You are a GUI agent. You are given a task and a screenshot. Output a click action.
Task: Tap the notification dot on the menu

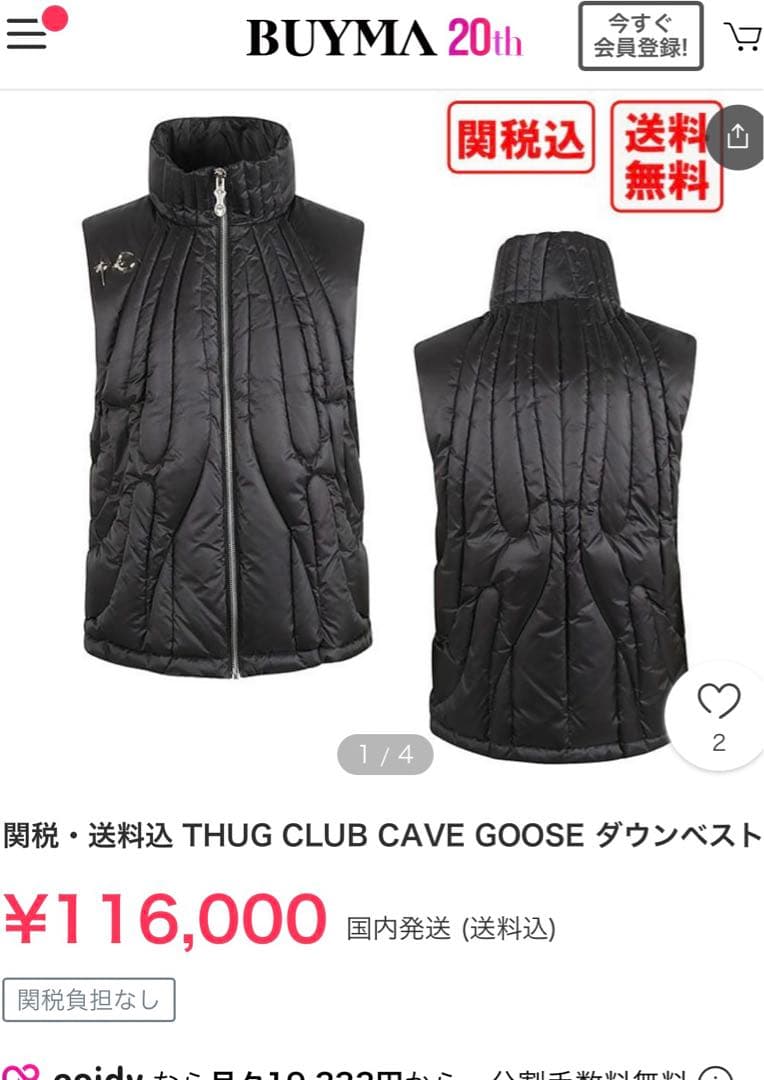[x=55, y=17]
